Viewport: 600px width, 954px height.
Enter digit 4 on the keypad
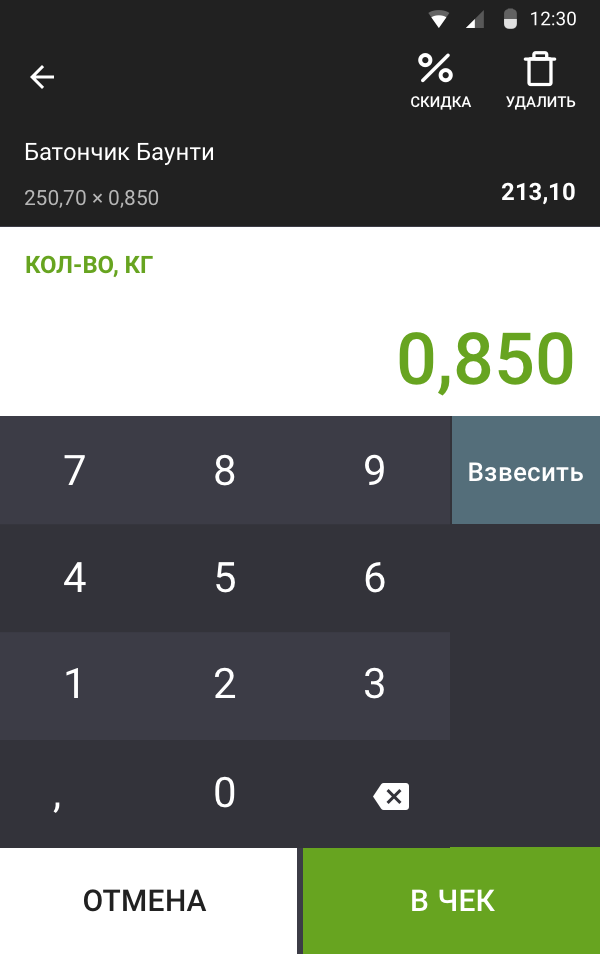[75, 578]
